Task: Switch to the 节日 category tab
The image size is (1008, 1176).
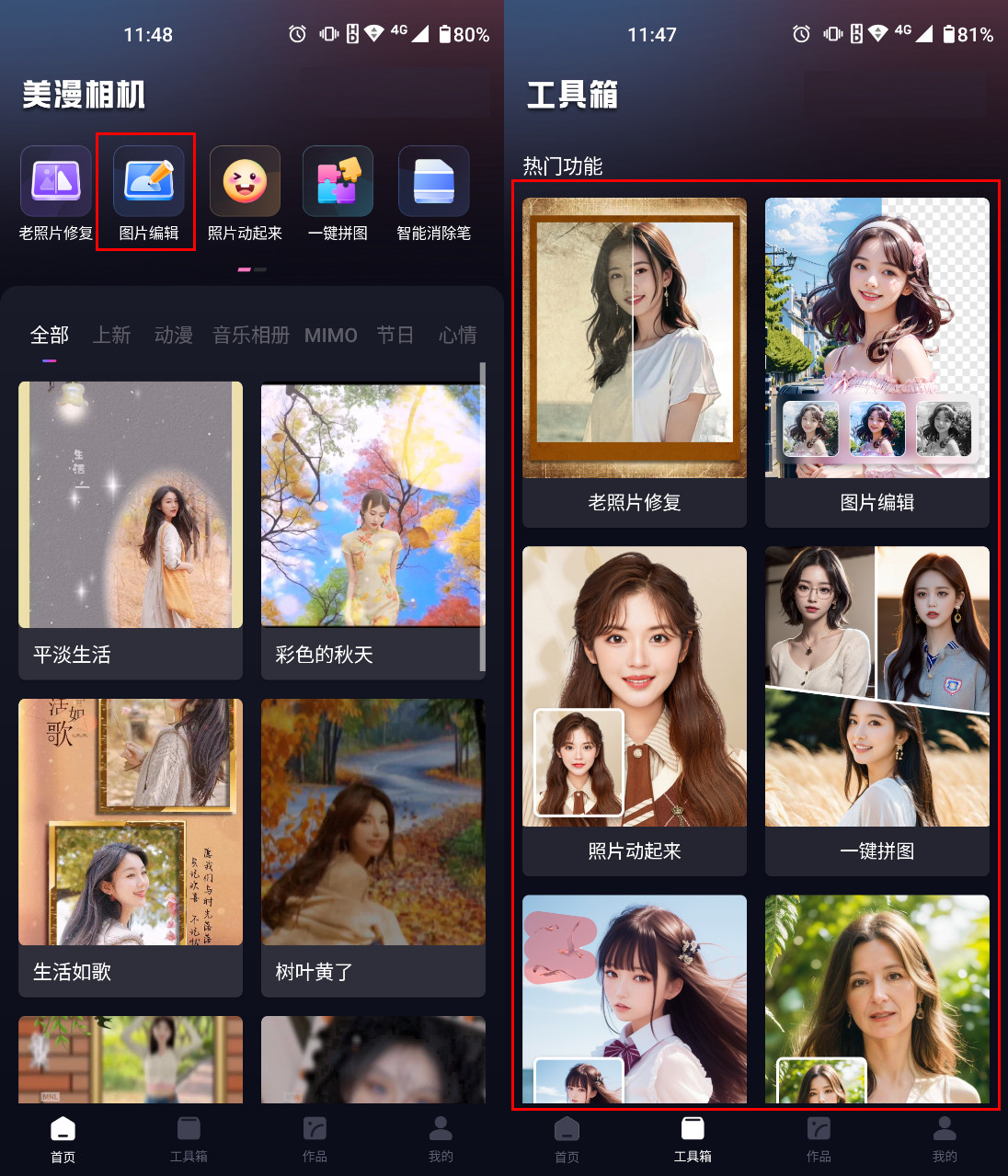Action: coord(395,336)
